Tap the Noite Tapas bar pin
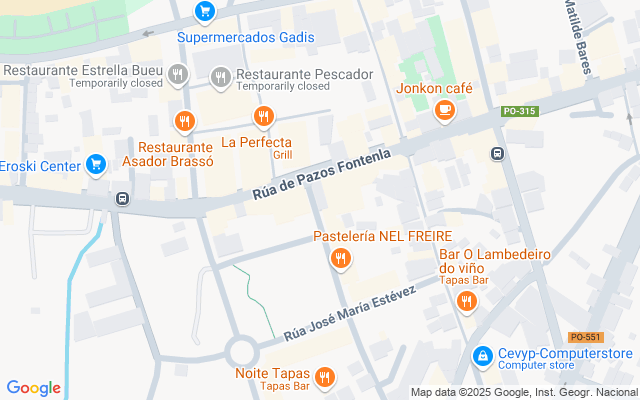This screenshot has height=400, width=640. coord(324,376)
